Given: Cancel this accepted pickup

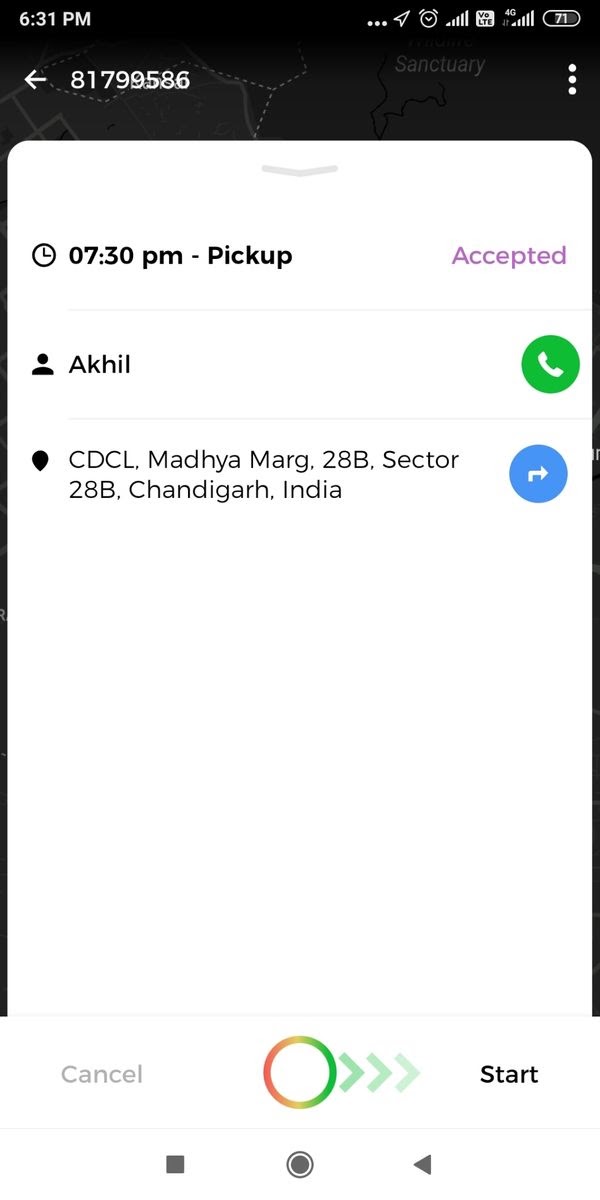Looking at the screenshot, I should 102,1074.
